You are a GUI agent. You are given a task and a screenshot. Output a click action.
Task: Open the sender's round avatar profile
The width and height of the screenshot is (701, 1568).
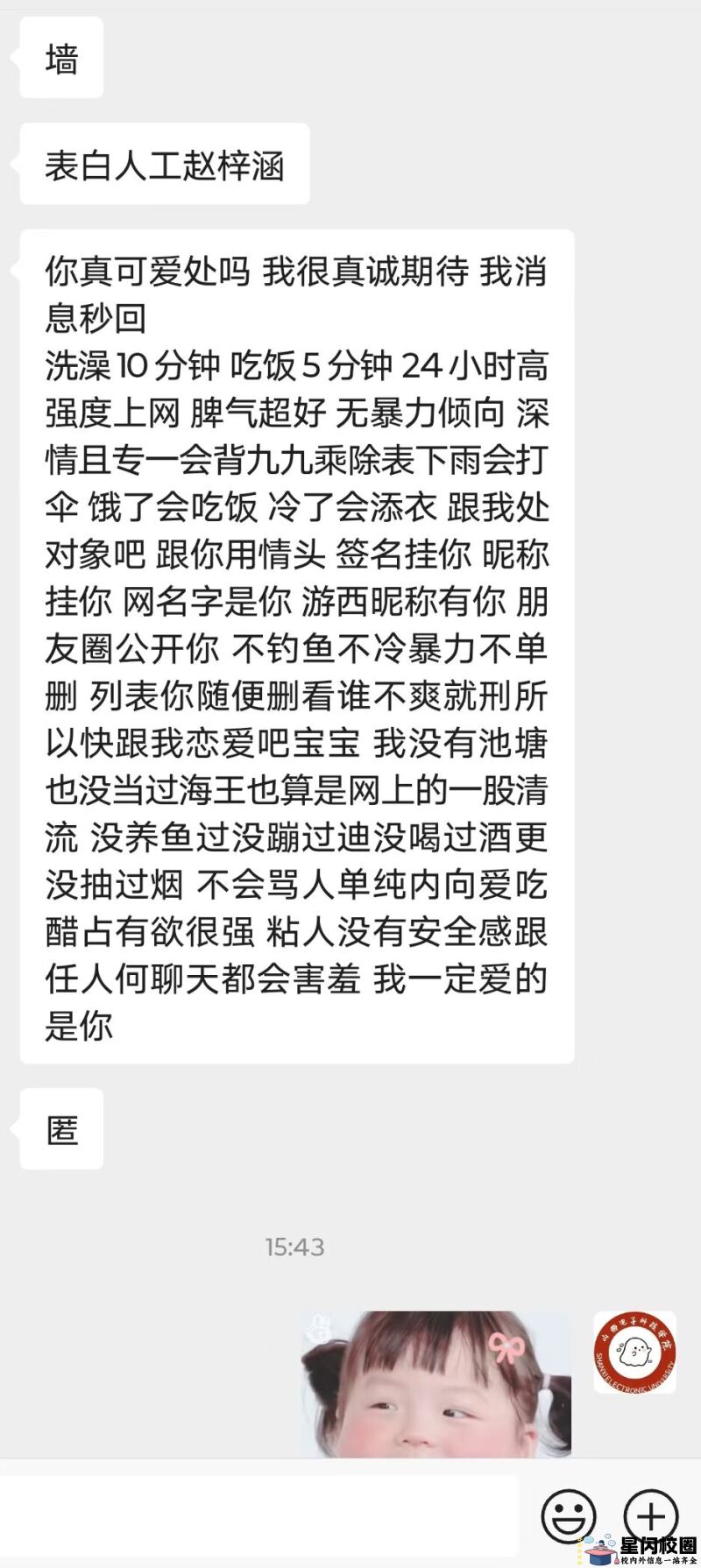click(634, 1353)
